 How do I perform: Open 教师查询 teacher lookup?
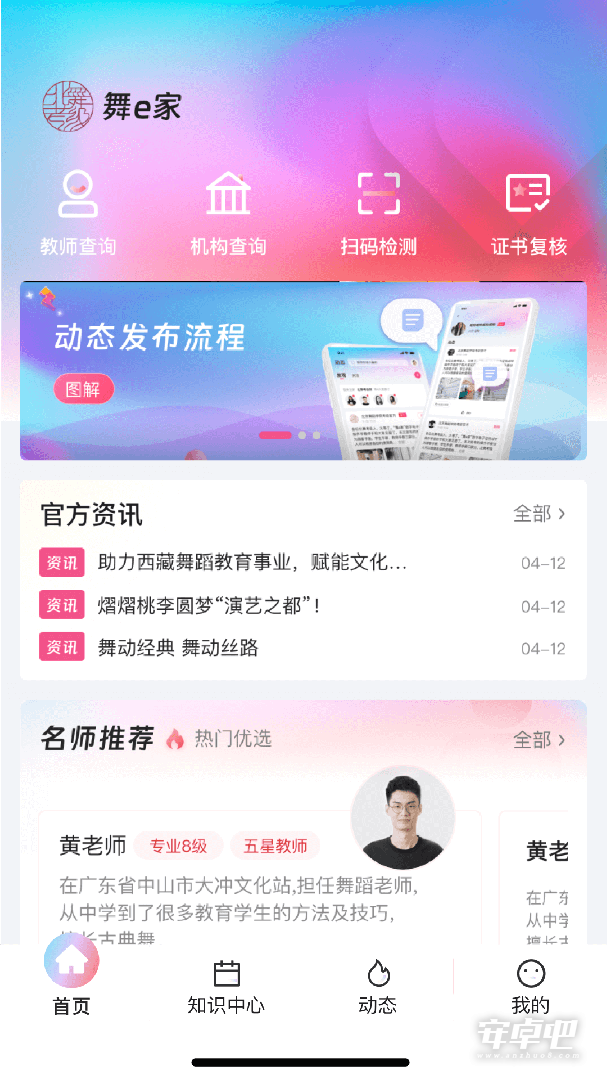point(78,214)
